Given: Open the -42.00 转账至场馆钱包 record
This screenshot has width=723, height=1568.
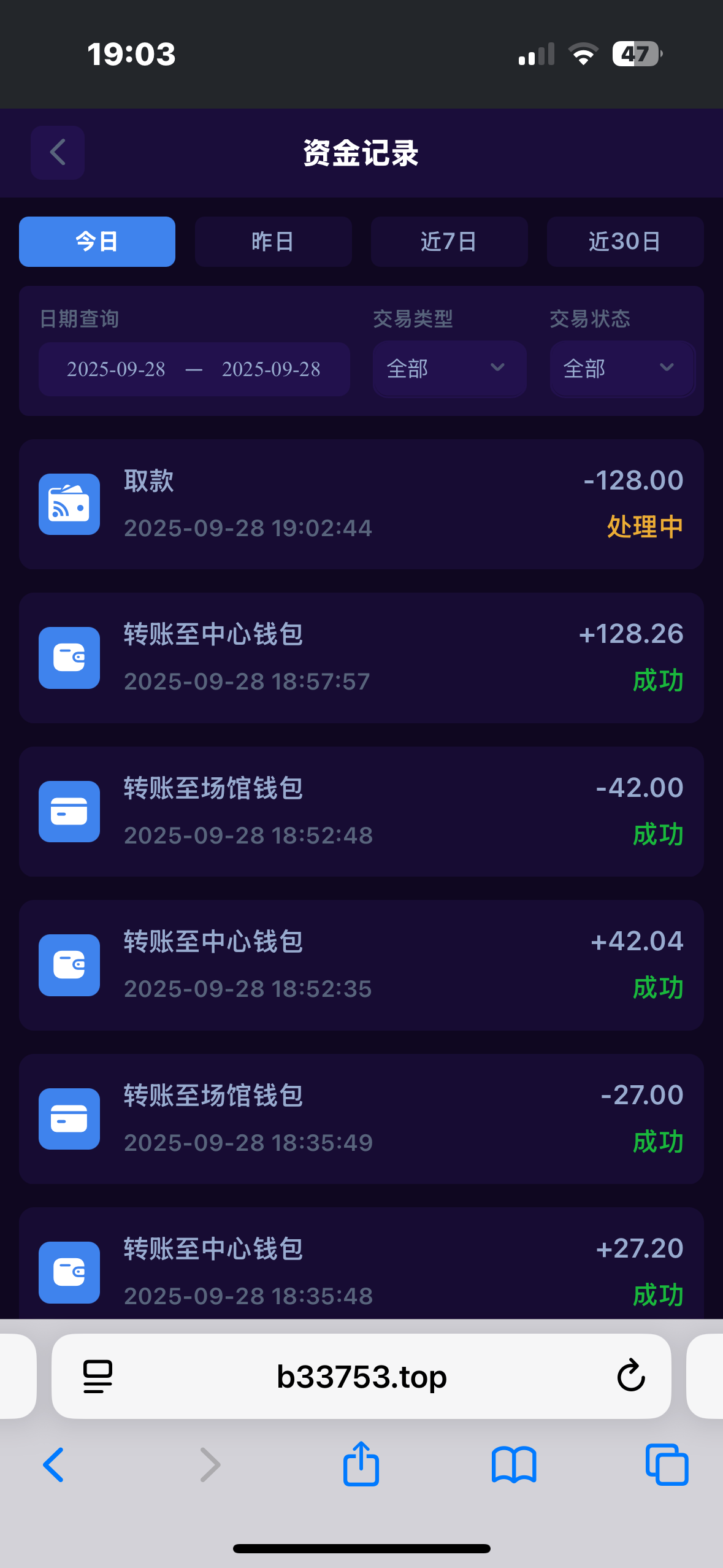Looking at the screenshot, I should click(361, 812).
